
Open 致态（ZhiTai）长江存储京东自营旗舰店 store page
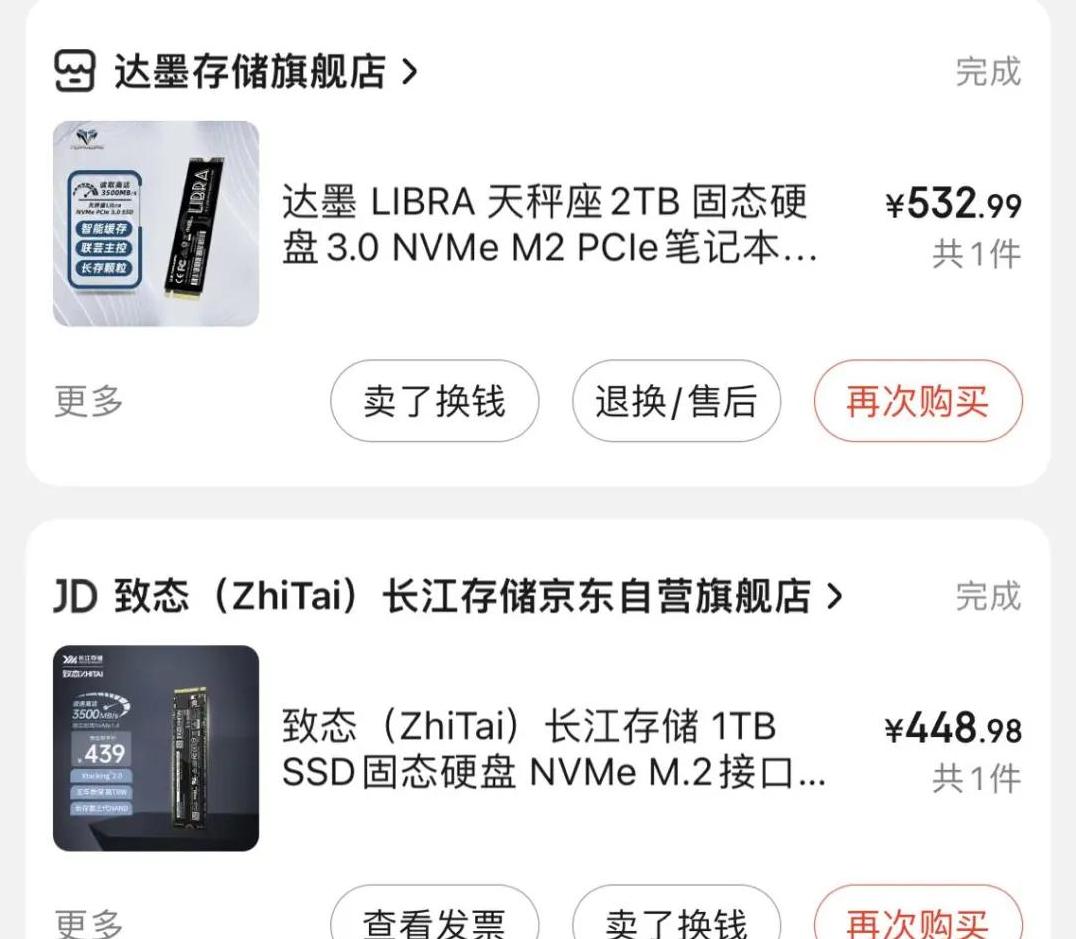[x=460, y=597]
